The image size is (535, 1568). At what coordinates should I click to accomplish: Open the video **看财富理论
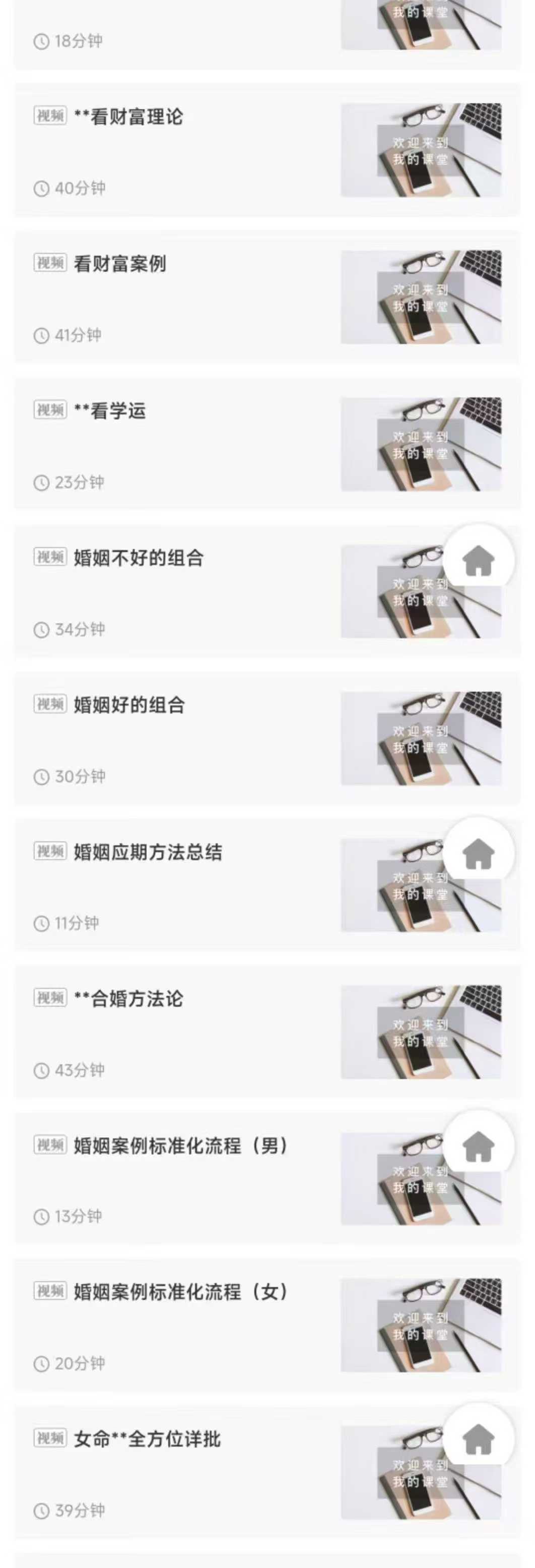[x=128, y=117]
